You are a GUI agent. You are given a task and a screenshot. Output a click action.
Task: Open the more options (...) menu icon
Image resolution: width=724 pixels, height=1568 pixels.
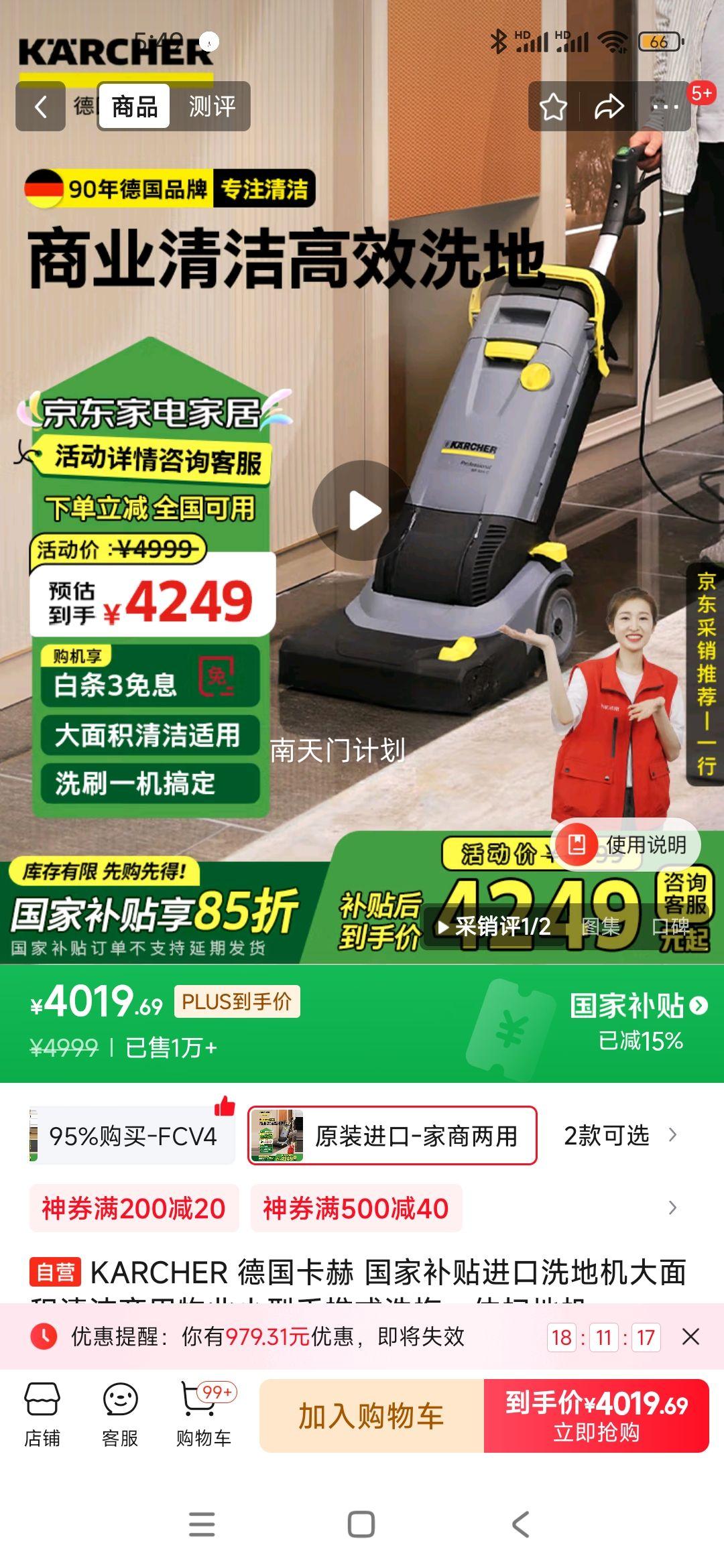[x=662, y=106]
